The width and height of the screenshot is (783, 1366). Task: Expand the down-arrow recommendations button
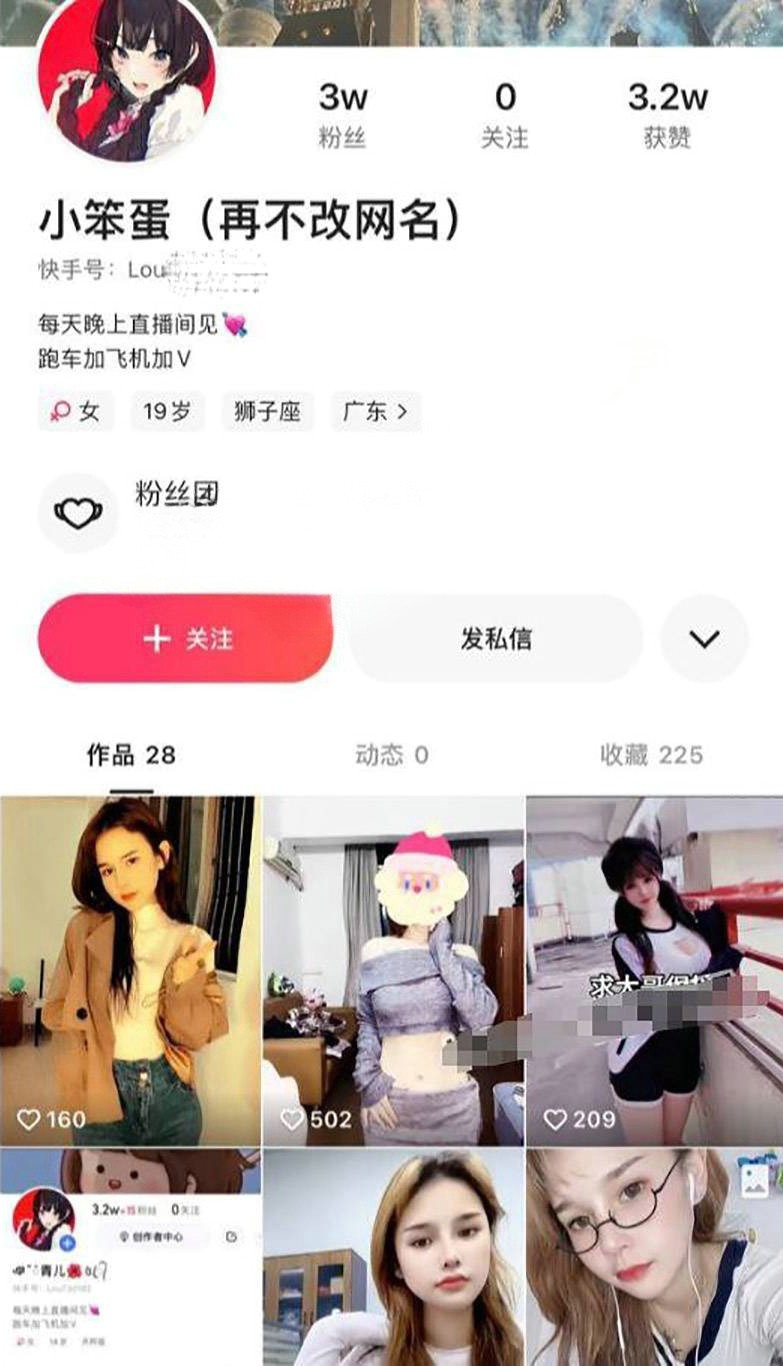coord(704,639)
